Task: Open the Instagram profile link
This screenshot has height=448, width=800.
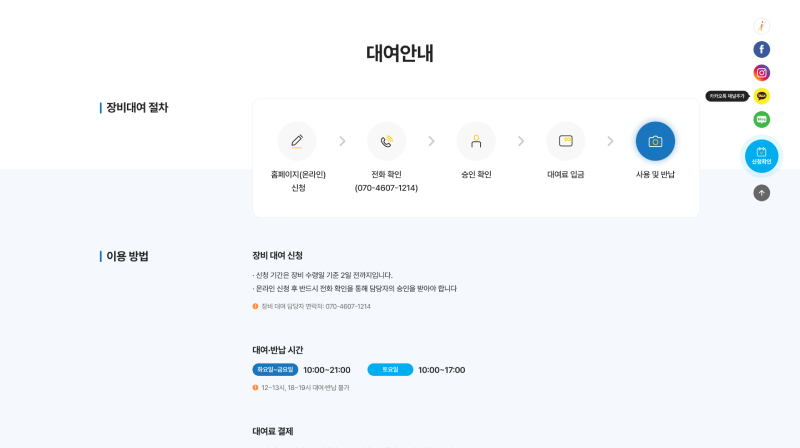Action: [x=762, y=73]
